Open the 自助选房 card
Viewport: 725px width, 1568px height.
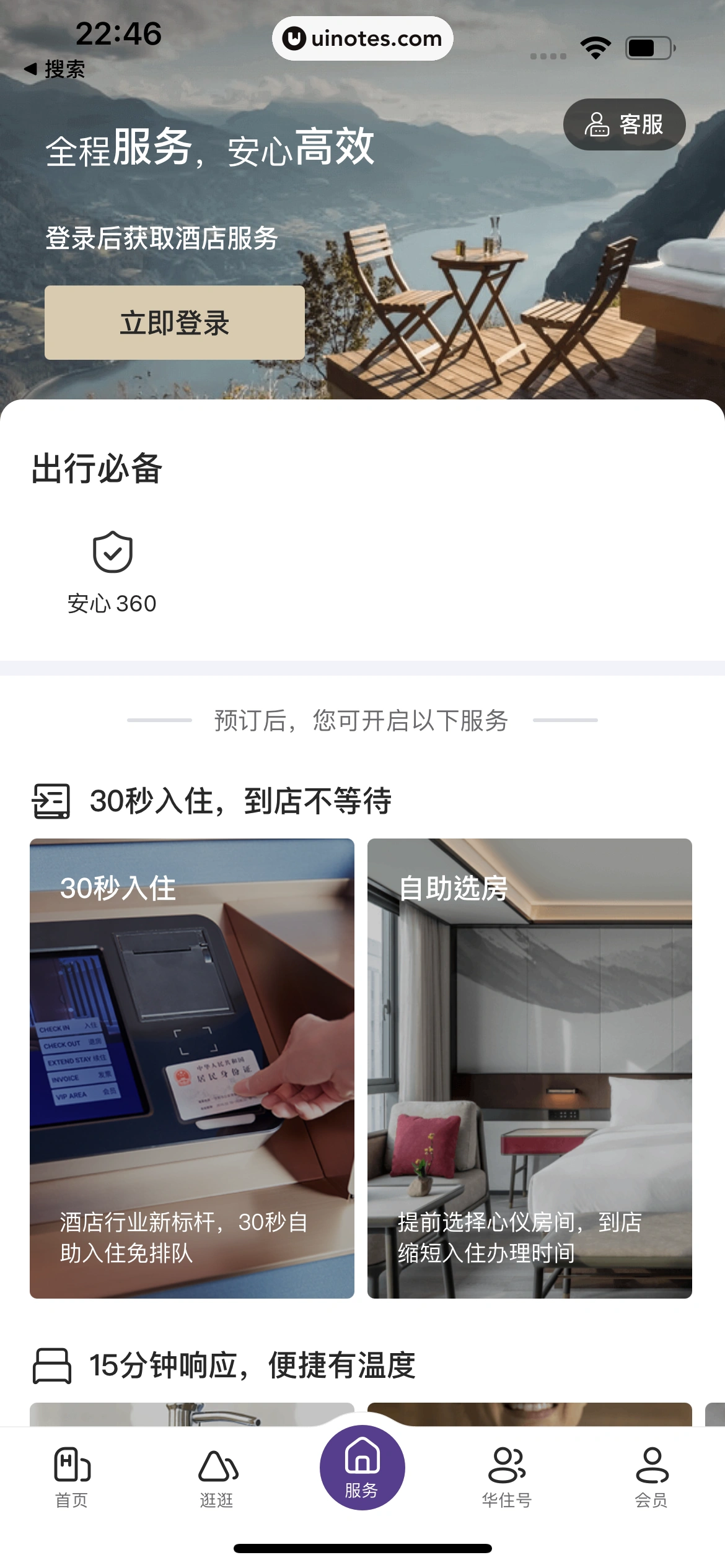tap(529, 1068)
